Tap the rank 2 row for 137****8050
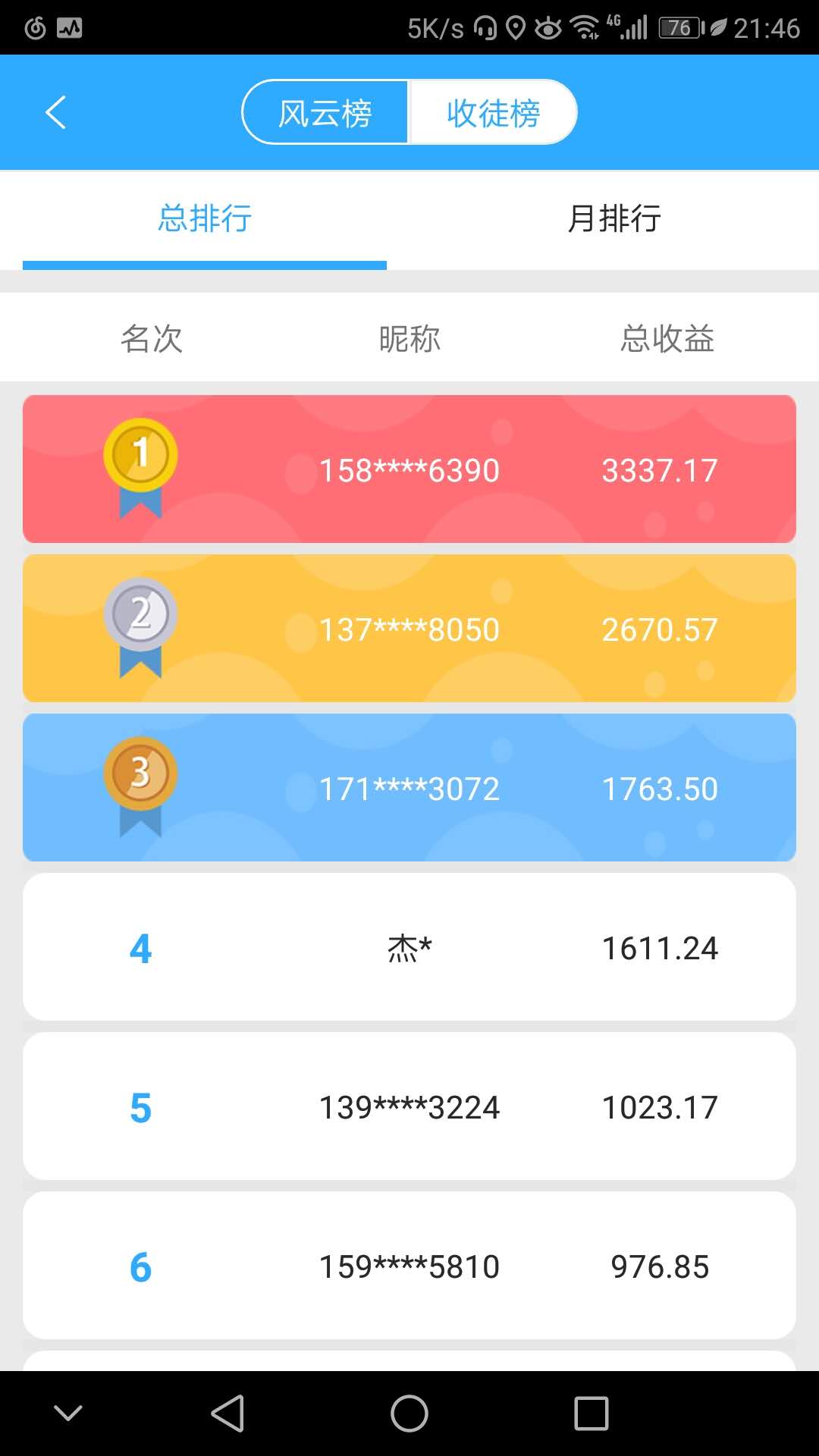 point(409,628)
